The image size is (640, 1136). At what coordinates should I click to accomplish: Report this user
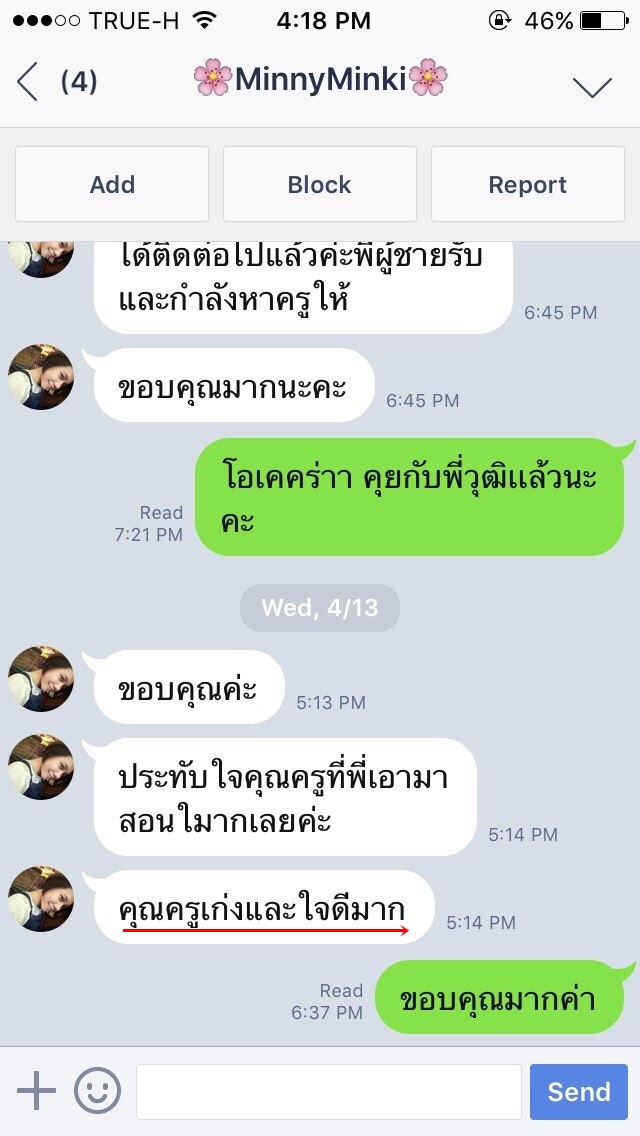528,184
